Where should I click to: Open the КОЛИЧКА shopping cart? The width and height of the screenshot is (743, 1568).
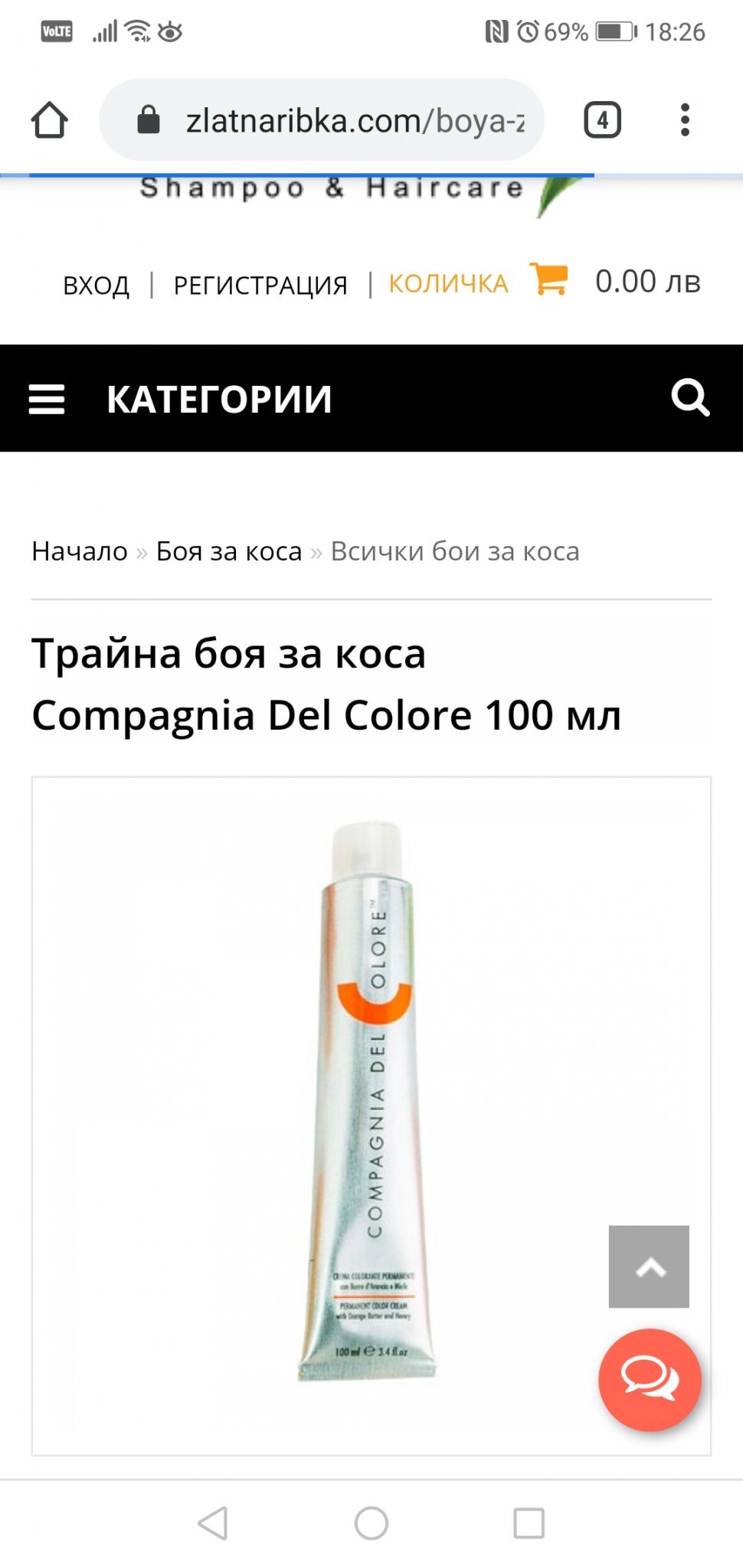448,283
